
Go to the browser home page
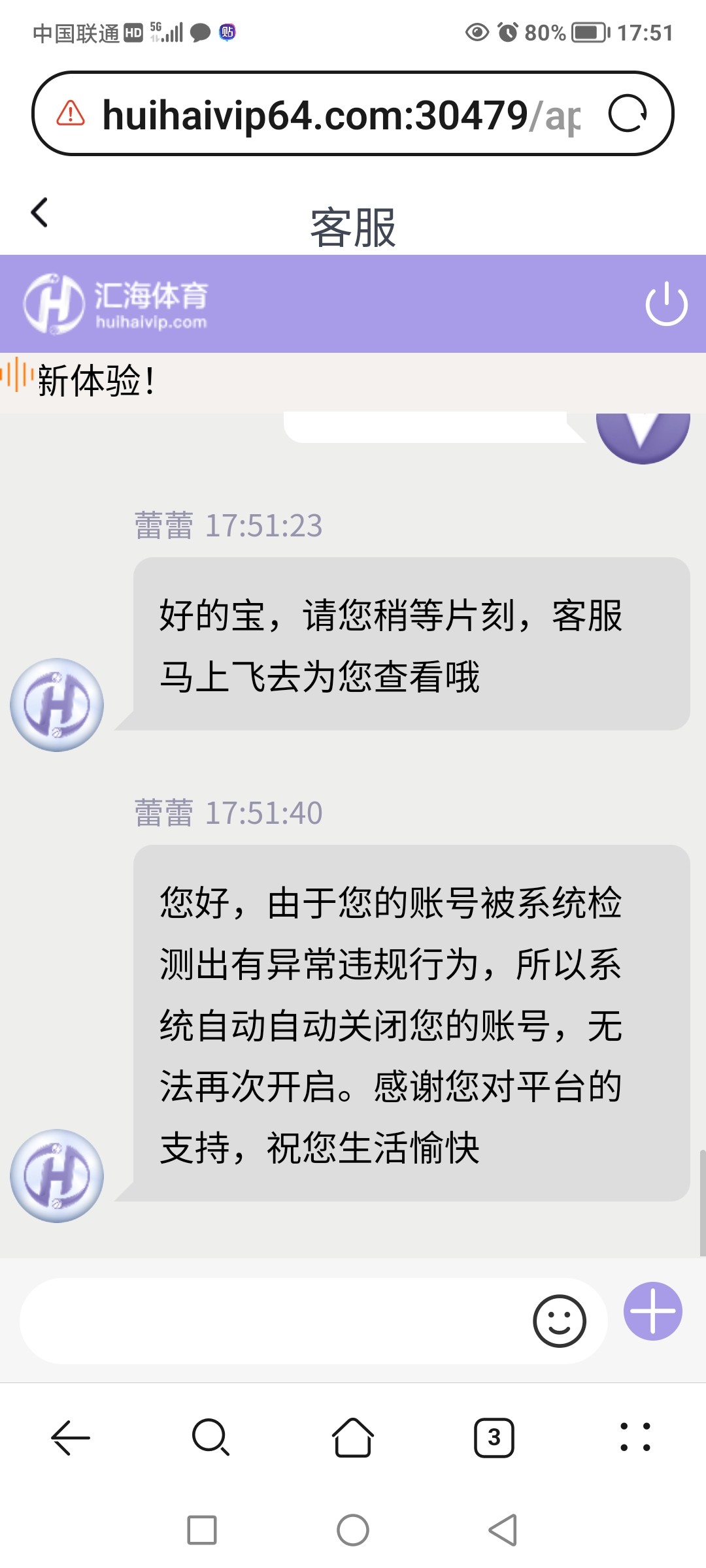pyautogui.click(x=353, y=1438)
